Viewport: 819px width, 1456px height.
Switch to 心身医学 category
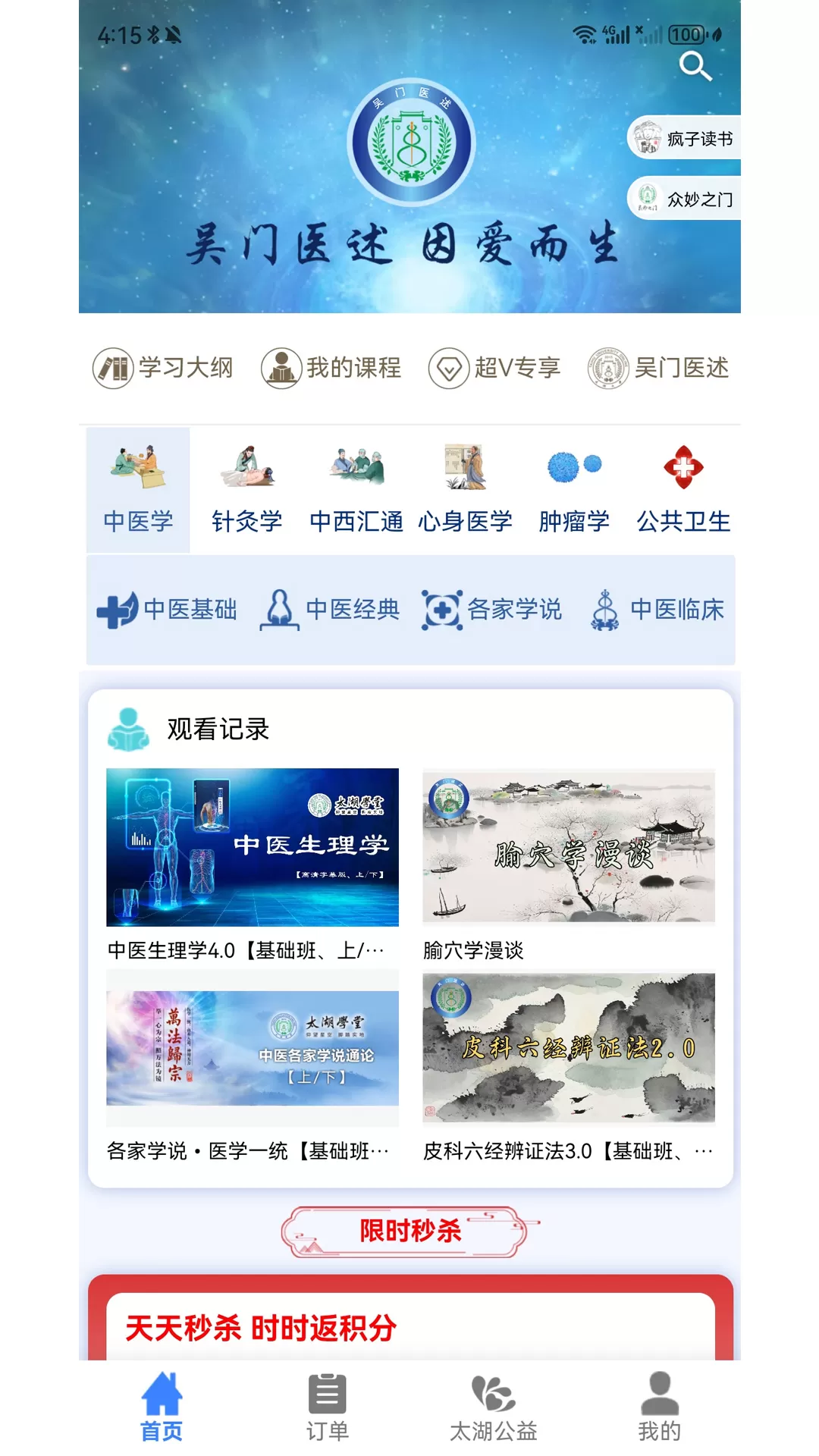click(x=465, y=489)
